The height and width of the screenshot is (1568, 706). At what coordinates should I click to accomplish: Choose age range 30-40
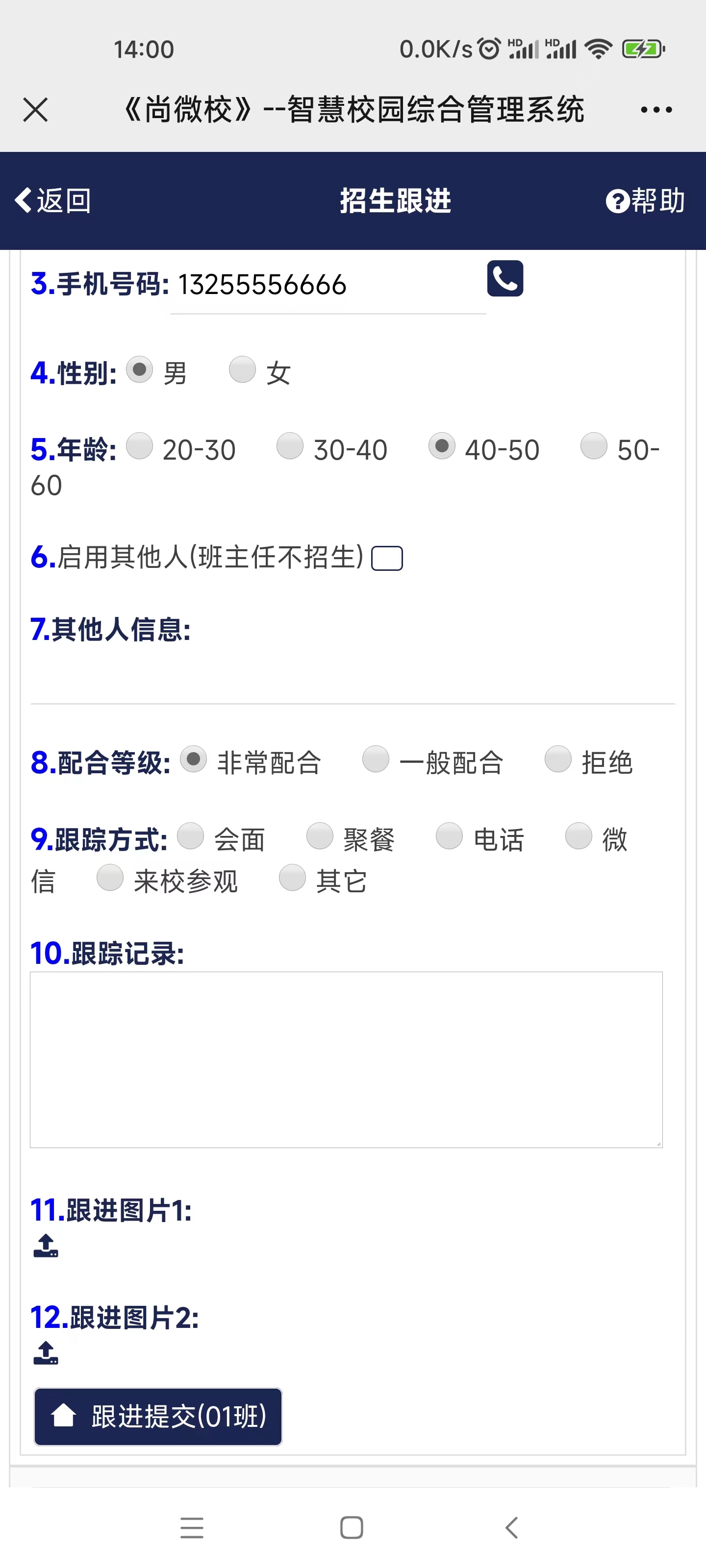click(290, 446)
